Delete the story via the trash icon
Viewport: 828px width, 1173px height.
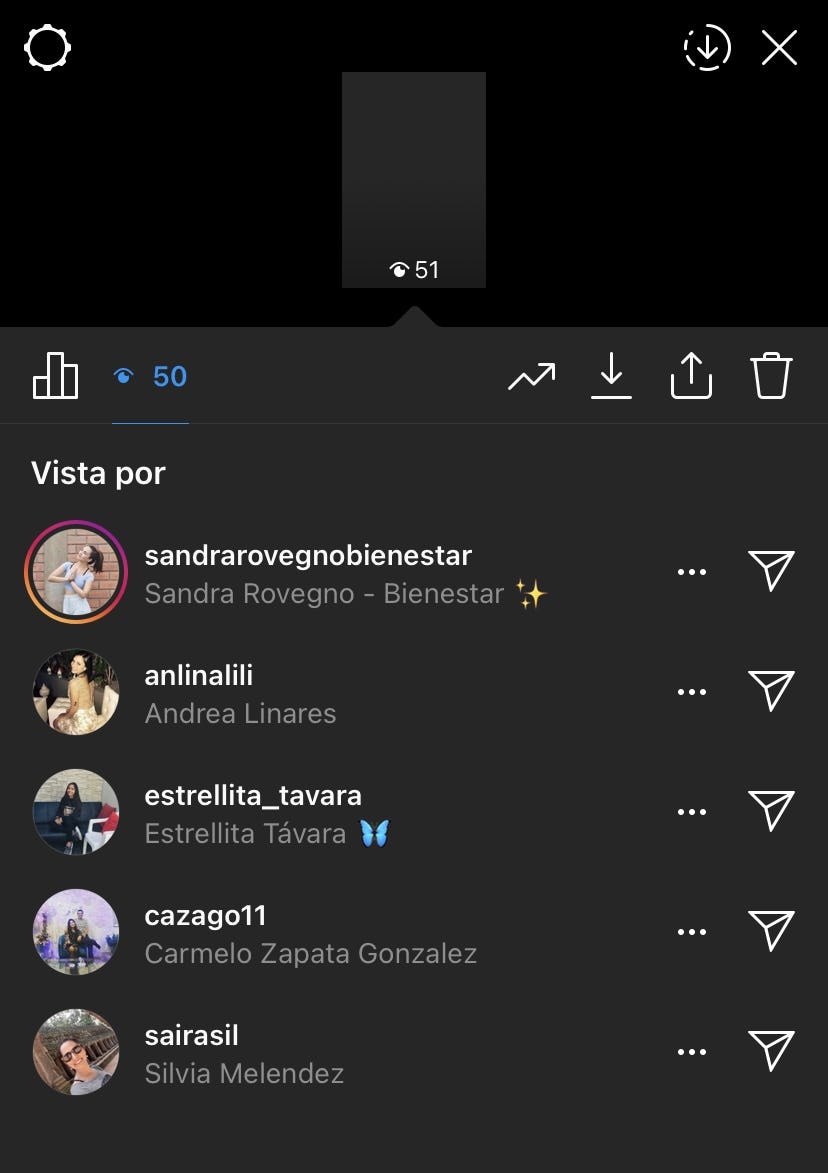tap(770, 376)
